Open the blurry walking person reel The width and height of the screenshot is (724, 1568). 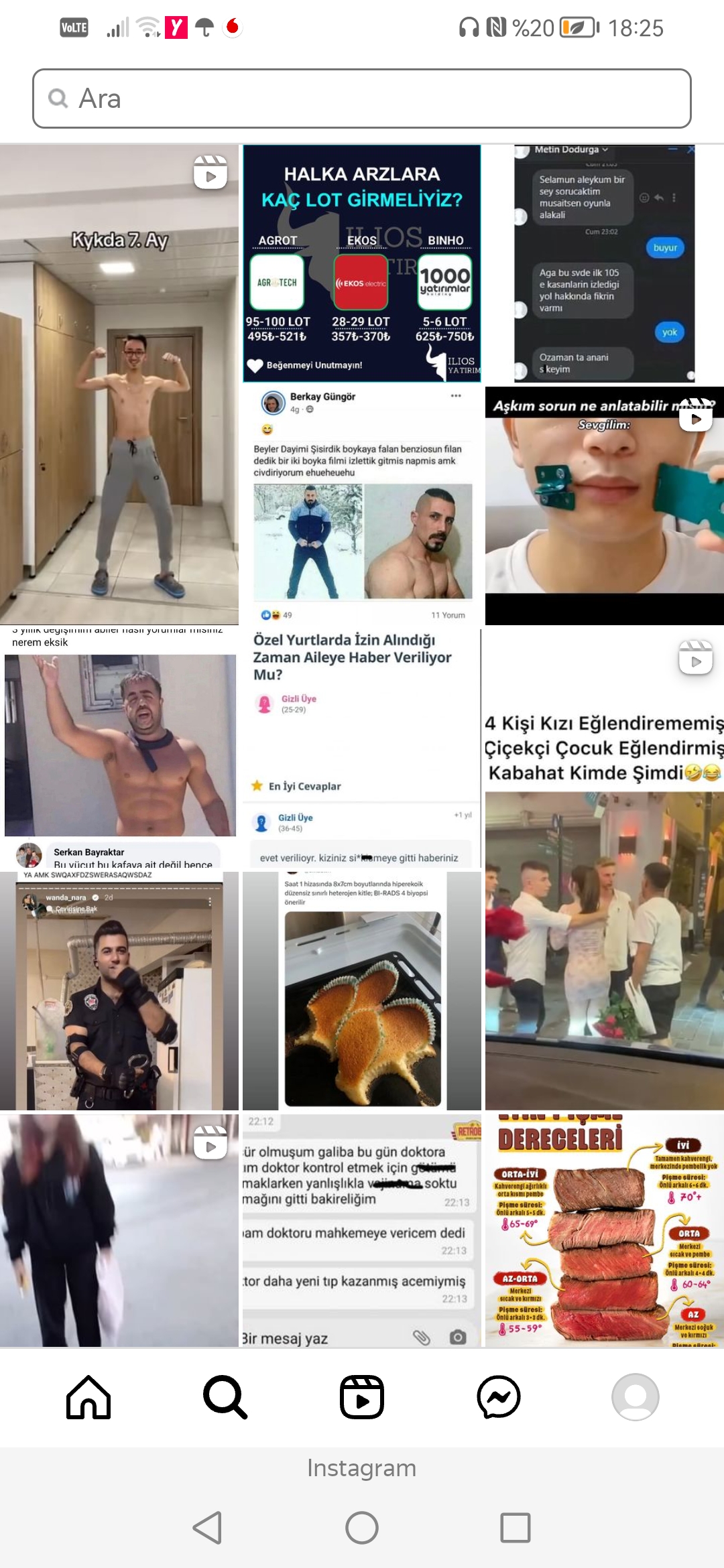[119, 1230]
